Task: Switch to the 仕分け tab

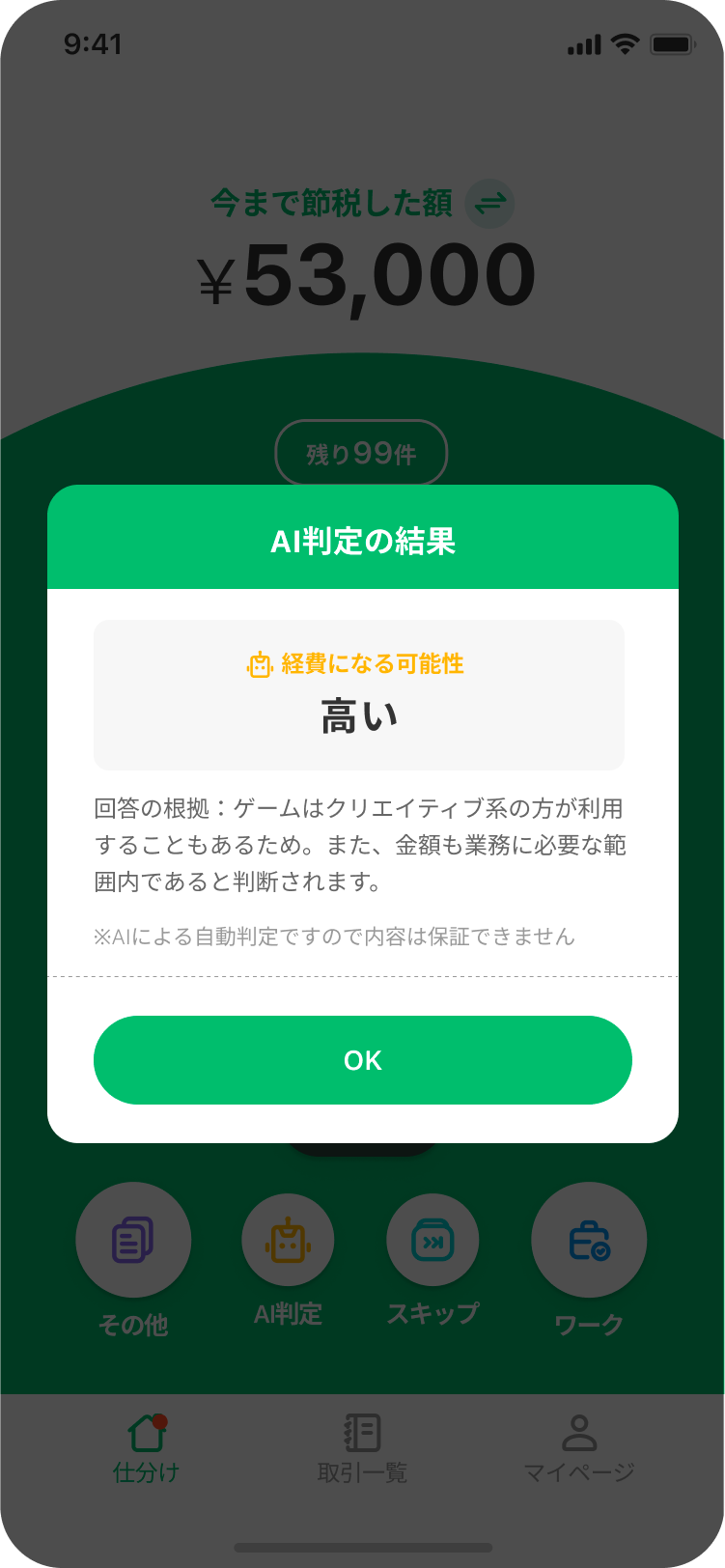Action: click(x=146, y=1447)
